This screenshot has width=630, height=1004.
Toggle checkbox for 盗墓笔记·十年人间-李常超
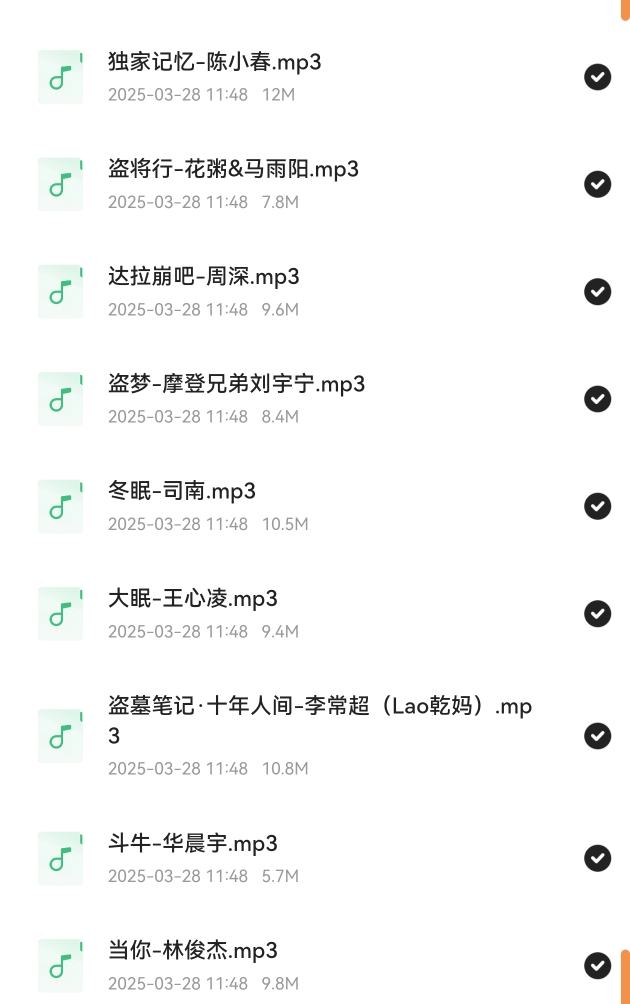597,736
